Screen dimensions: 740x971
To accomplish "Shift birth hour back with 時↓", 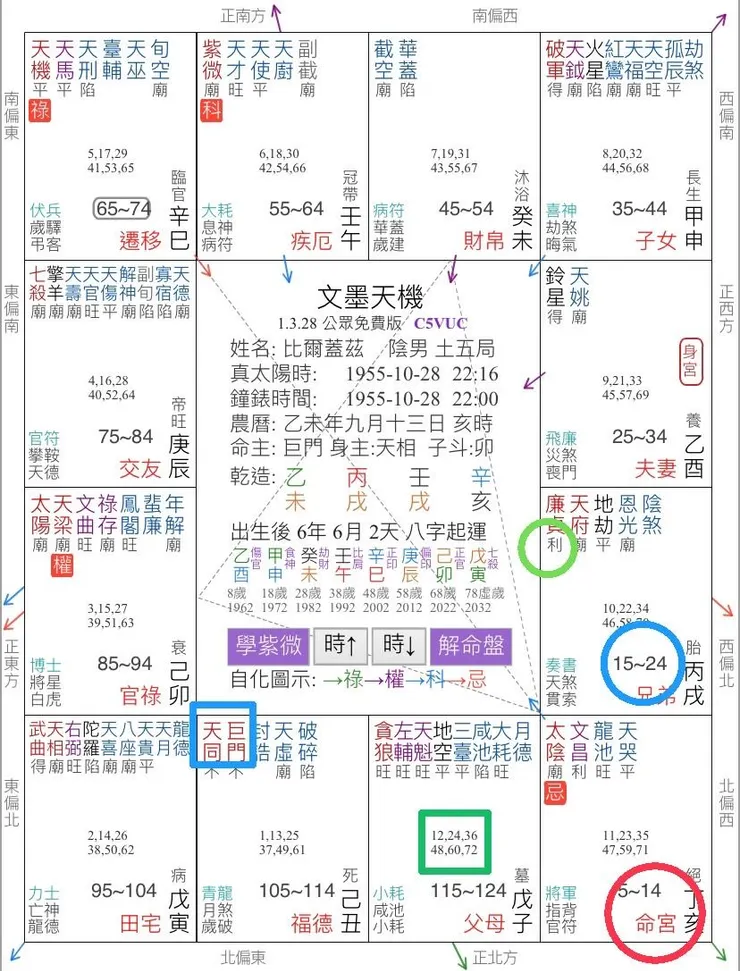I will coord(399,646).
